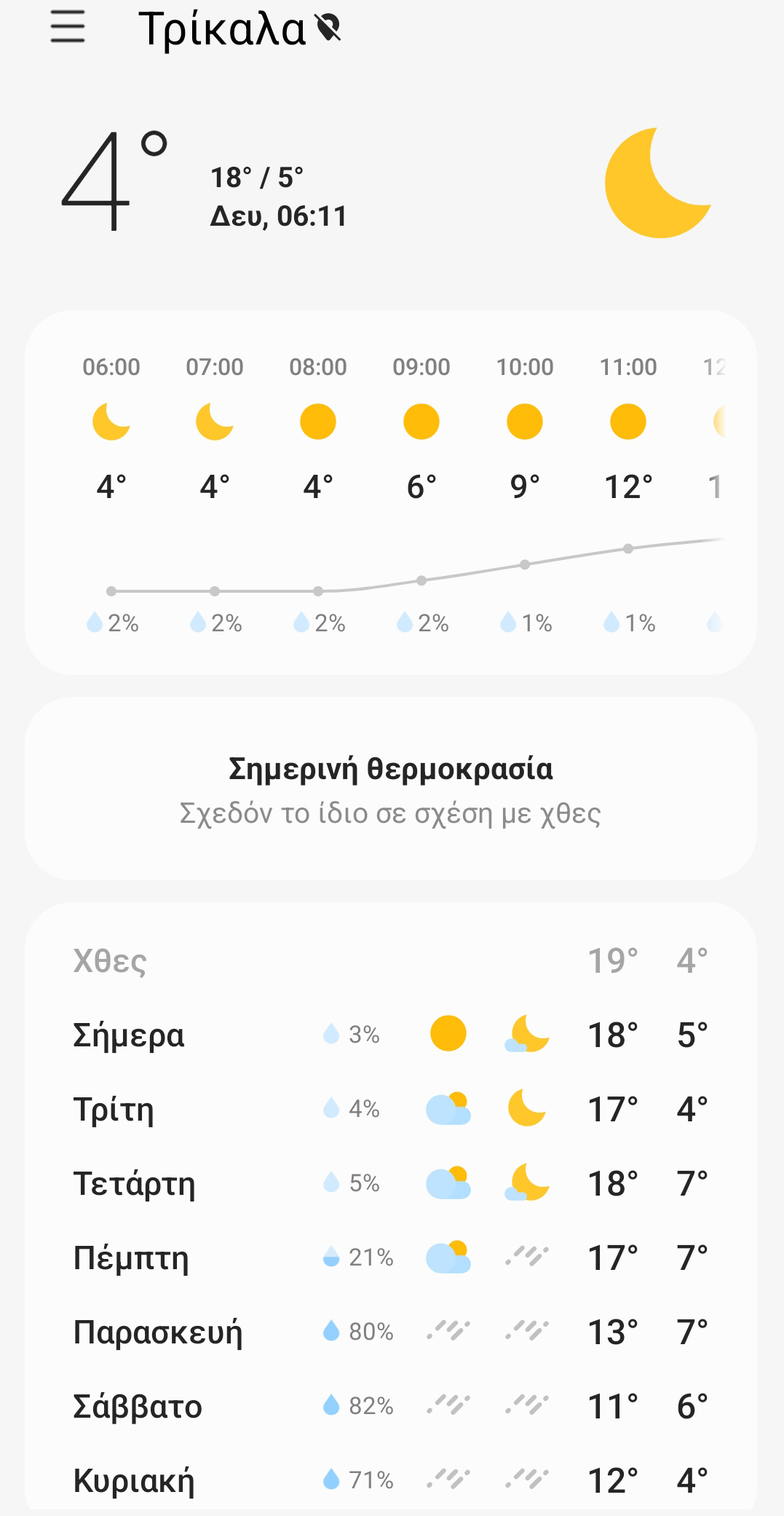View the Σάββατο forecast details

point(391,1406)
